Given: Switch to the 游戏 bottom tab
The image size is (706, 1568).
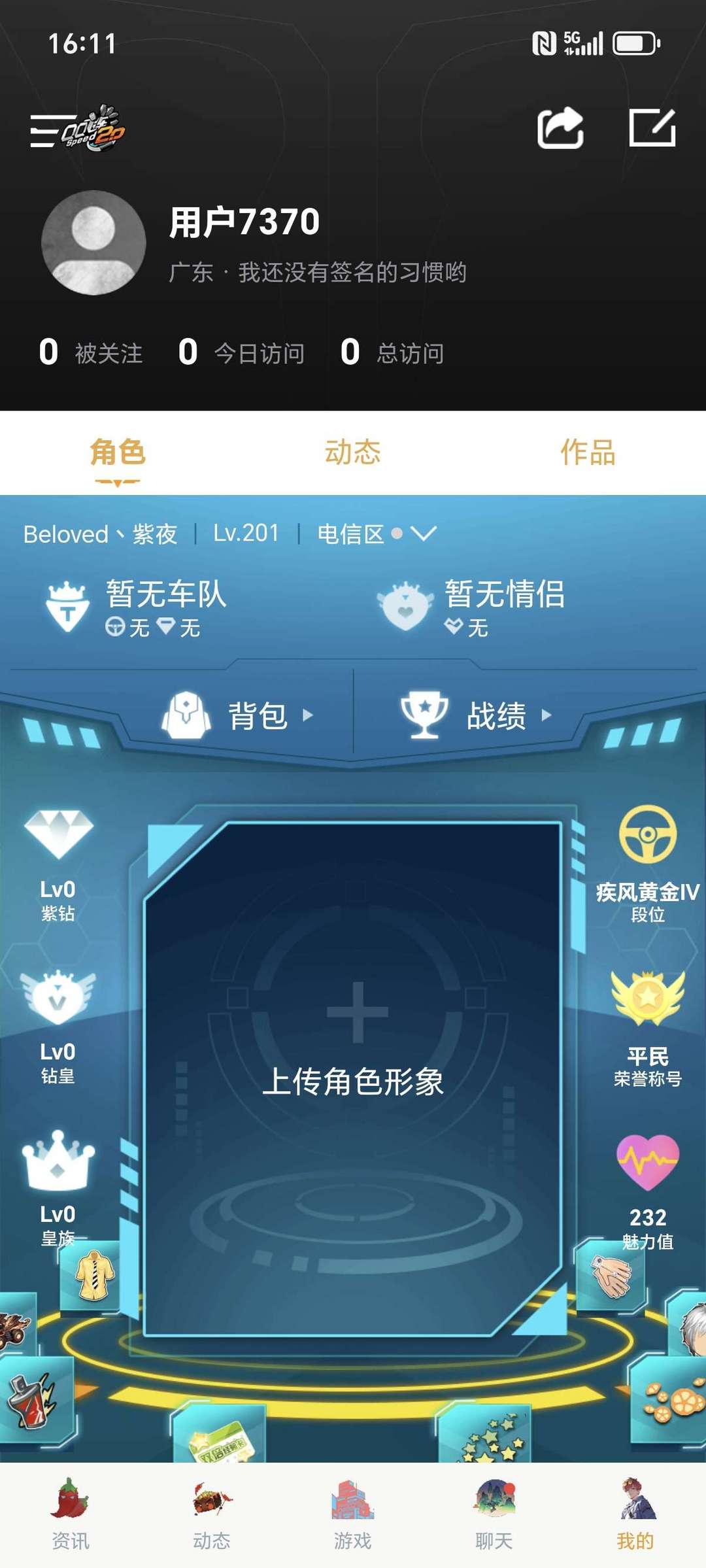Looking at the screenshot, I should pyautogui.click(x=352, y=1514).
